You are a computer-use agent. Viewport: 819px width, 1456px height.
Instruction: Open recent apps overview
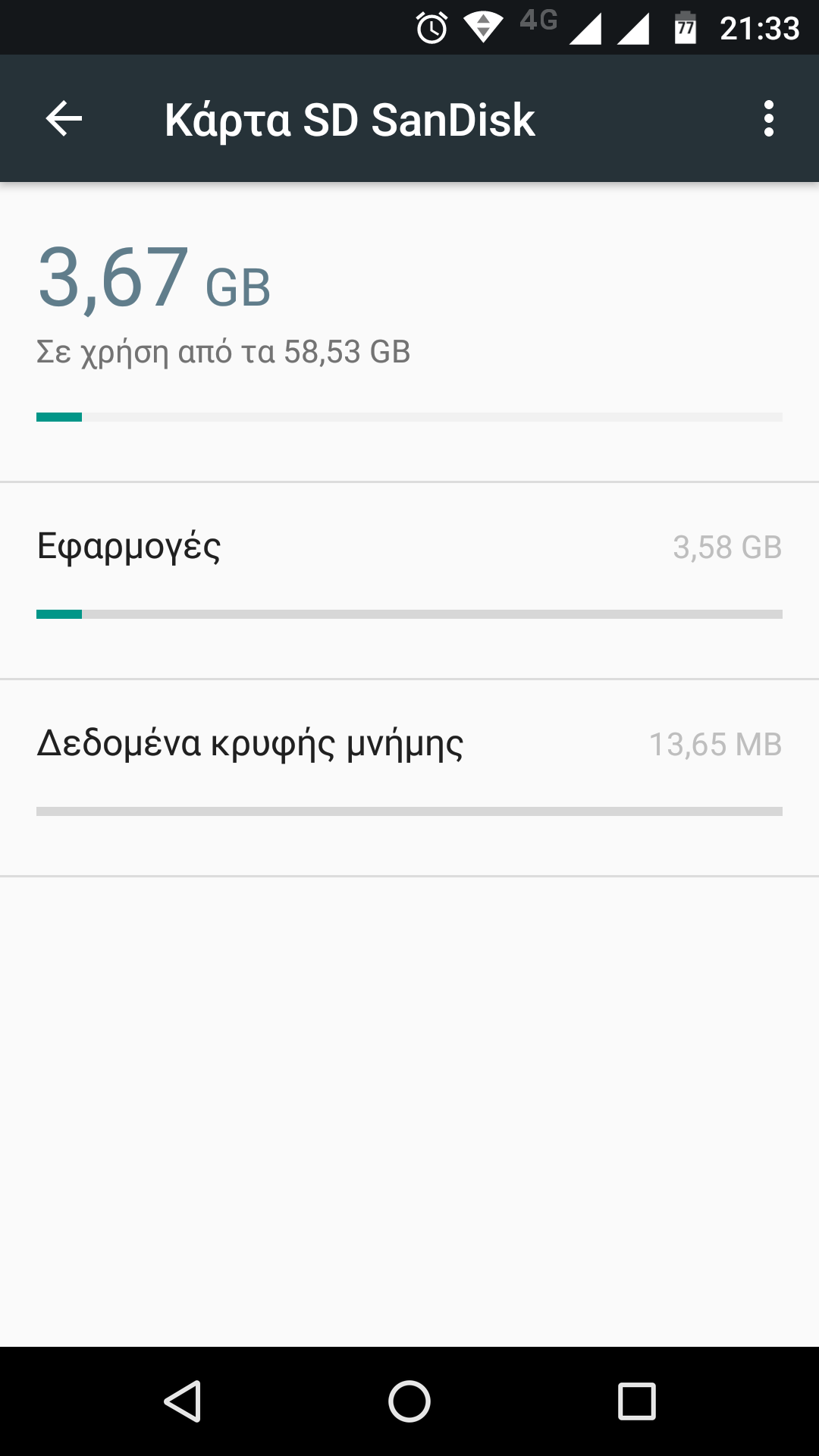636,1401
